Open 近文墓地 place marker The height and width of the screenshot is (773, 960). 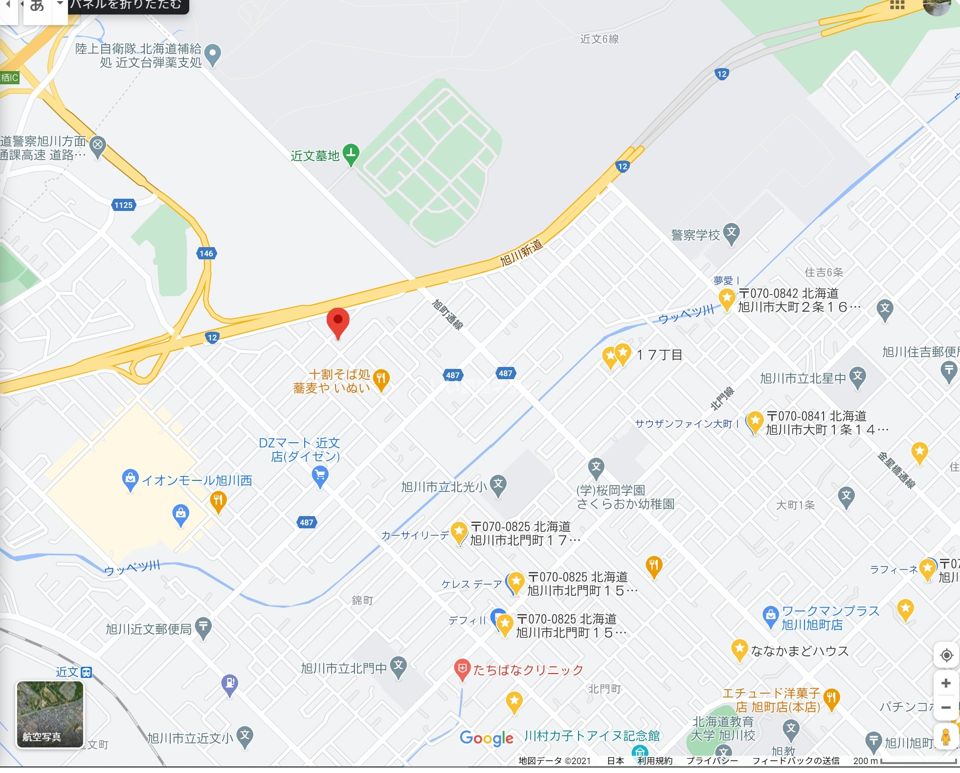(351, 154)
